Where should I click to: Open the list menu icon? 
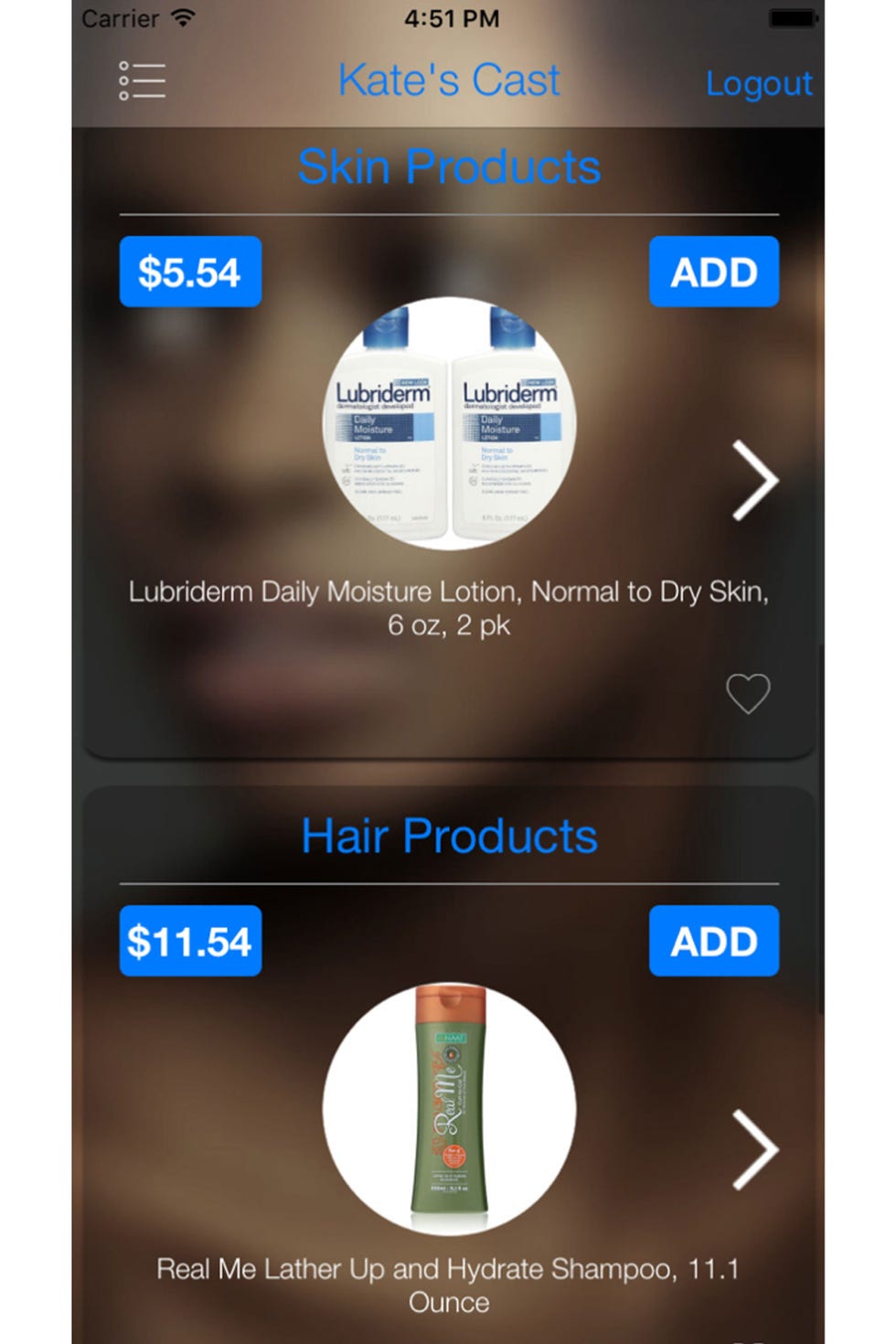coord(142,80)
